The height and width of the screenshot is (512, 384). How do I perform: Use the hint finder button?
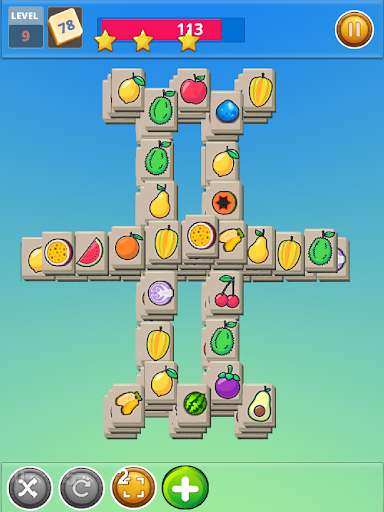click(133, 487)
